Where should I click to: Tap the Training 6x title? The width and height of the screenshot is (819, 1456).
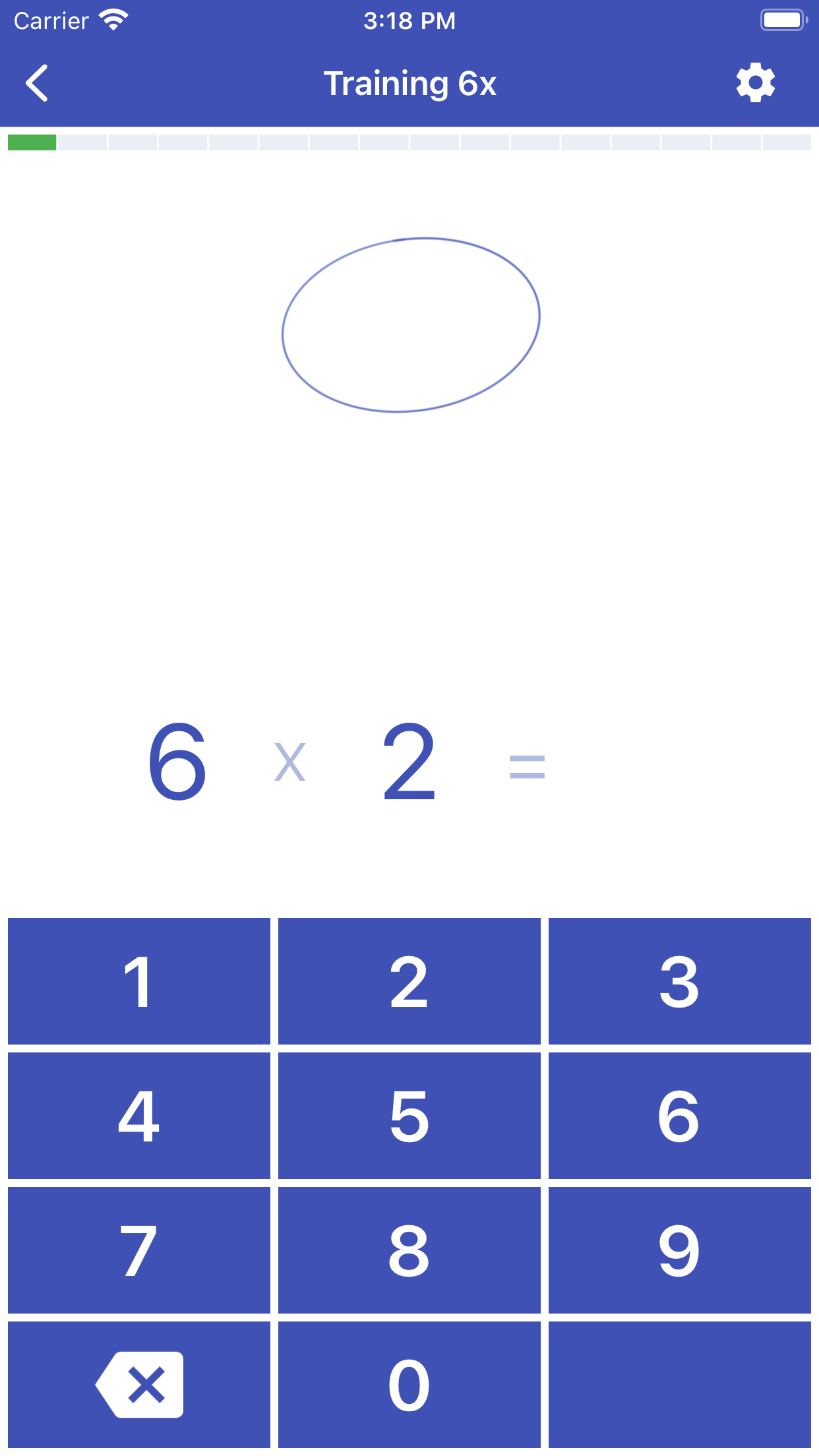click(x=410, y=83)
